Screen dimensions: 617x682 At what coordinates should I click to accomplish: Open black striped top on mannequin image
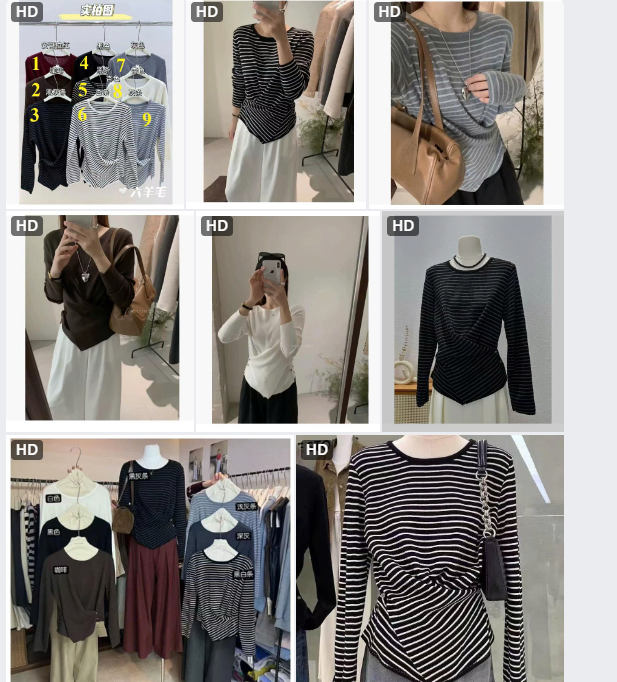coord(472,320)
